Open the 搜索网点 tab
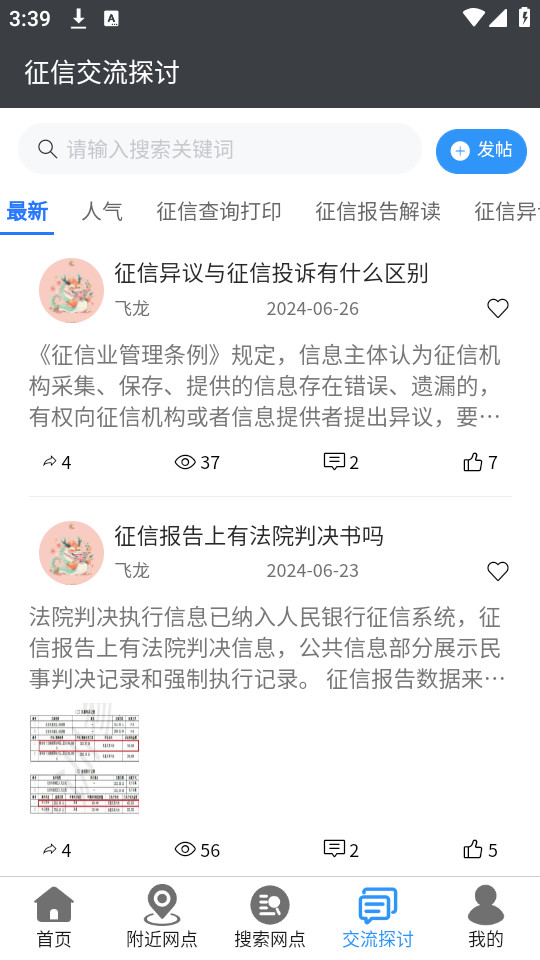Image resolution: width=540 pixels, height=960 pixels. tap(269, 917)
